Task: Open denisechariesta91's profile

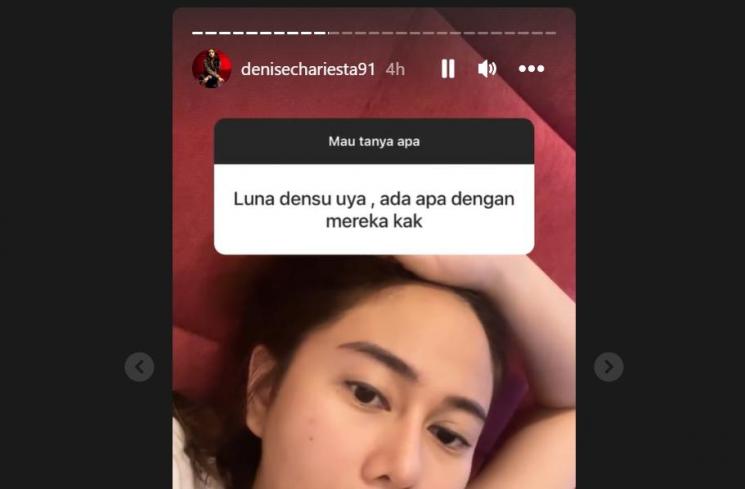Action: [x=308, y=69]
